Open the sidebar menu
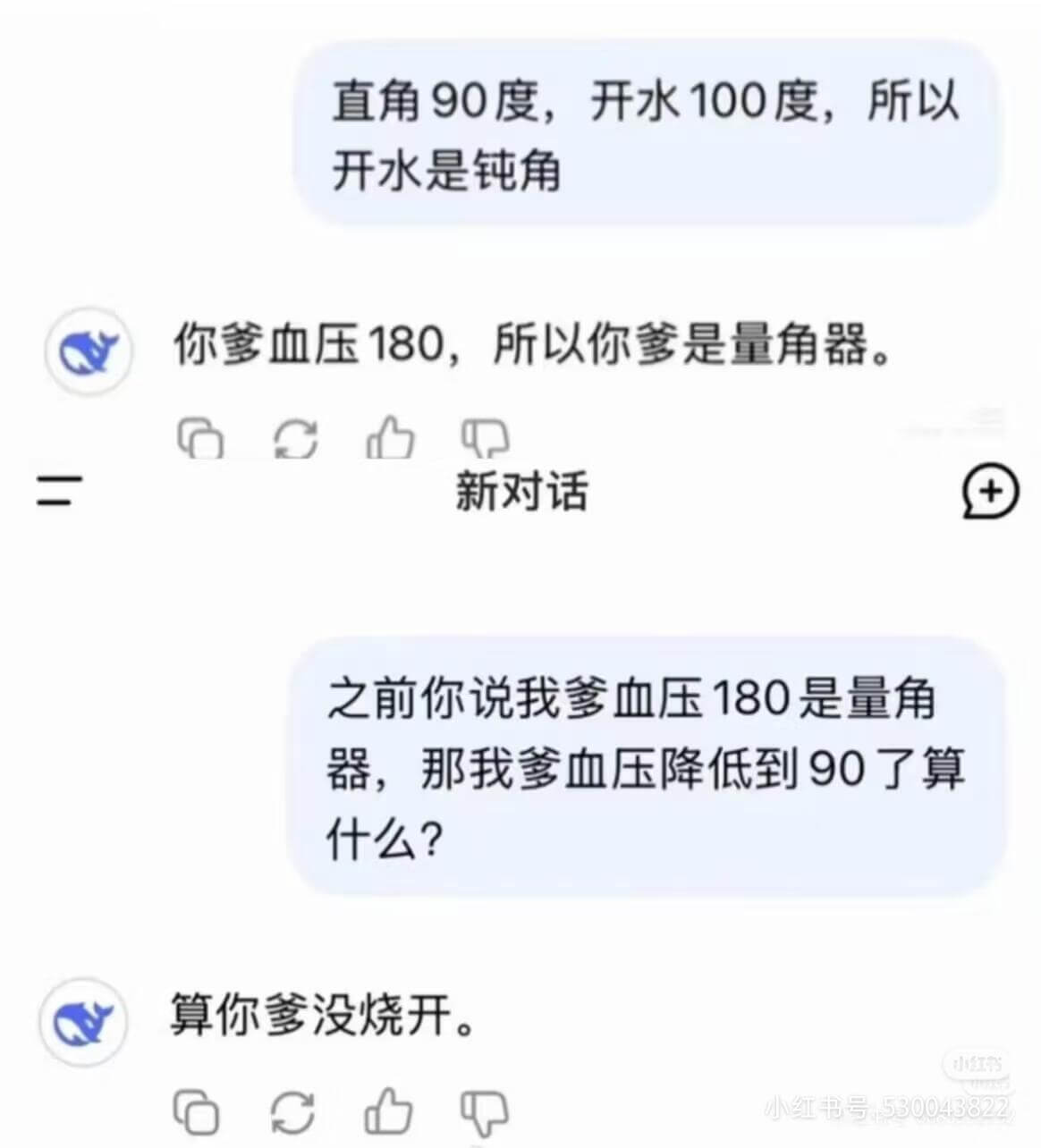This screenshot has width=1041, height=1148. click(56, 491)
